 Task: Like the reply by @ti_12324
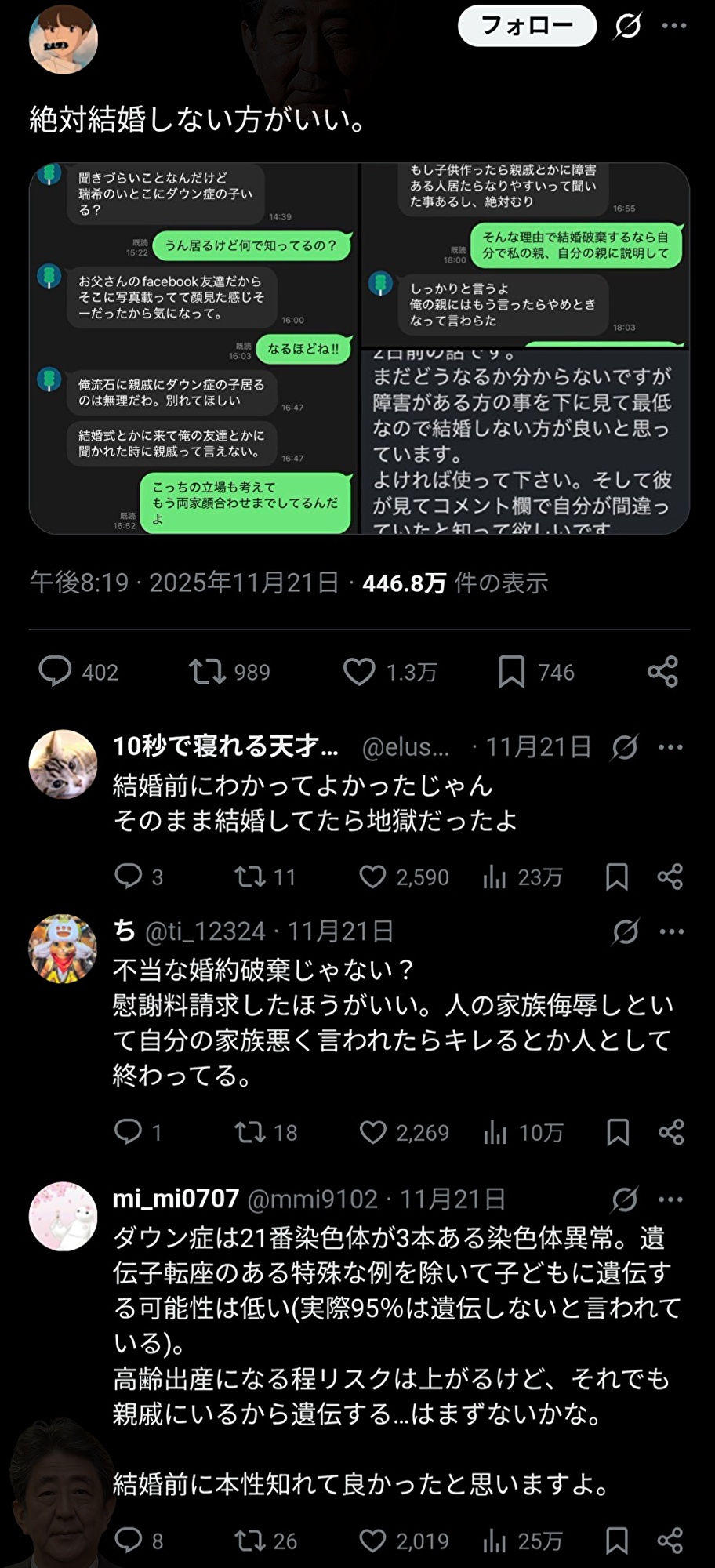click(x=372, y=1132)
